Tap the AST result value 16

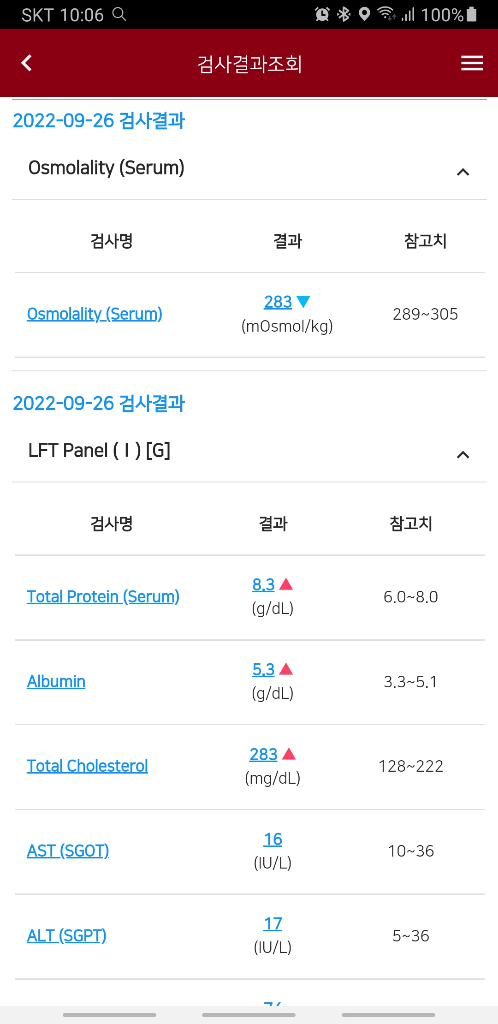273,839
